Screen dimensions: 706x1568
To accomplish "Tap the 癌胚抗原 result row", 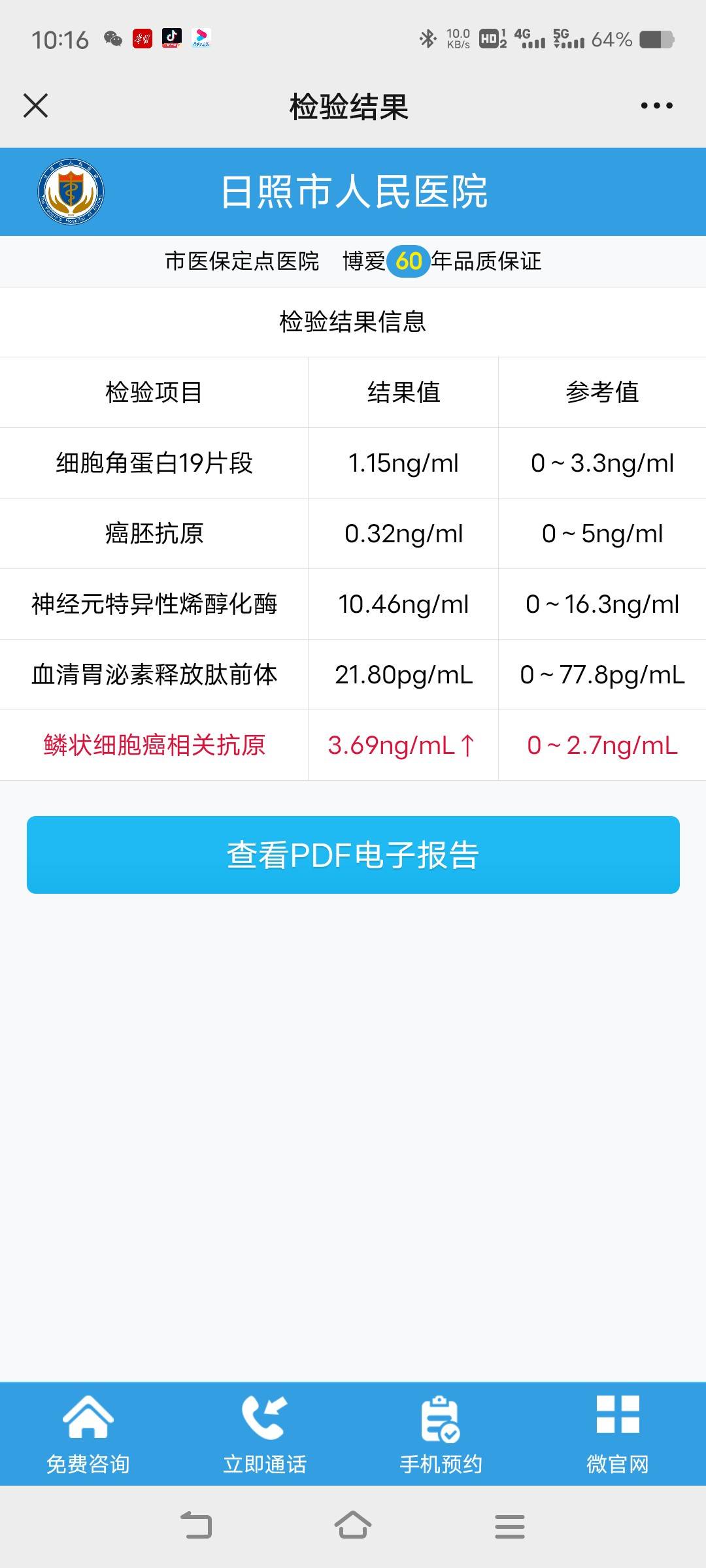I will click(x=353, y=533).
